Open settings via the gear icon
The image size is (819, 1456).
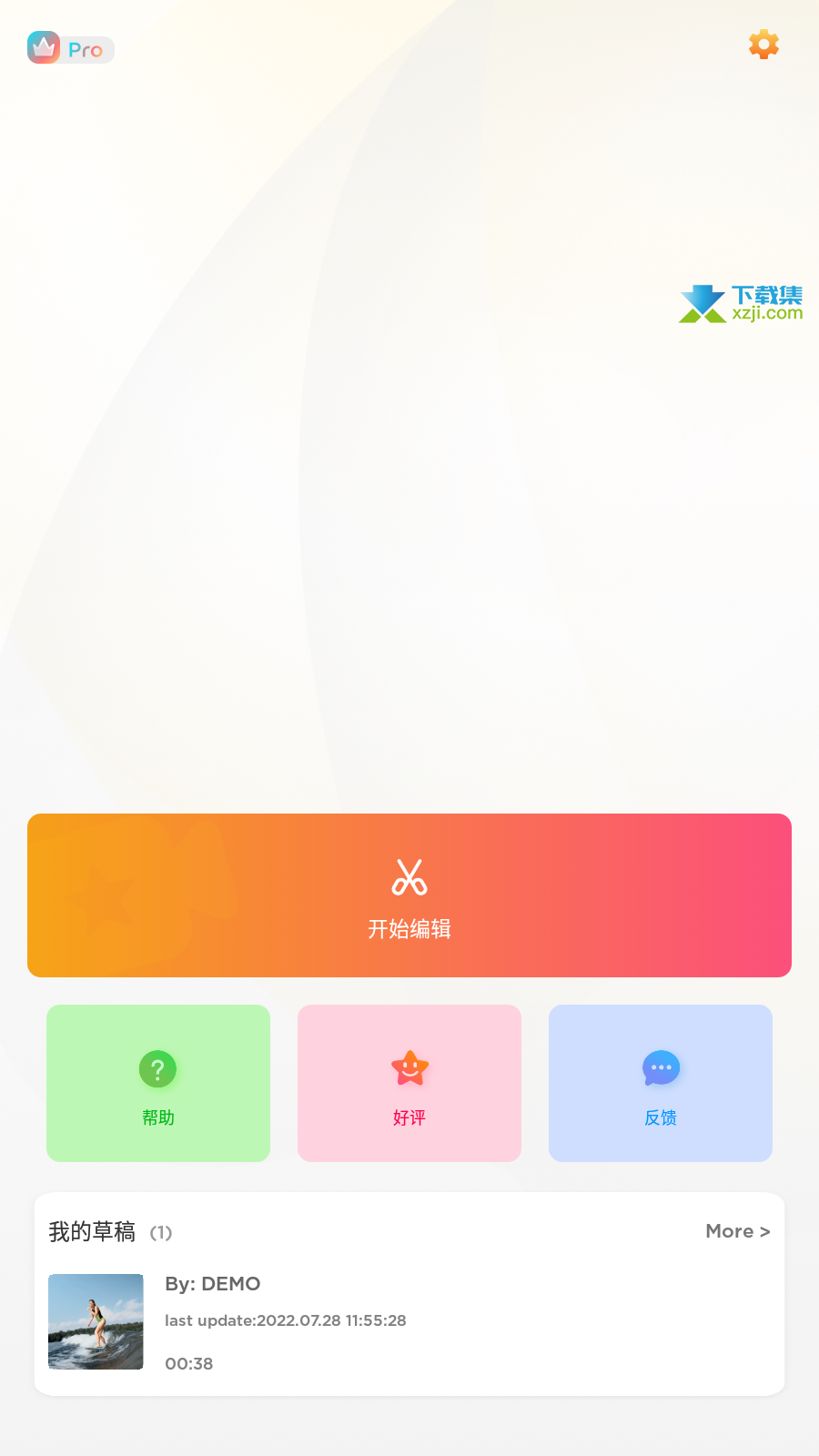(763, 45)
